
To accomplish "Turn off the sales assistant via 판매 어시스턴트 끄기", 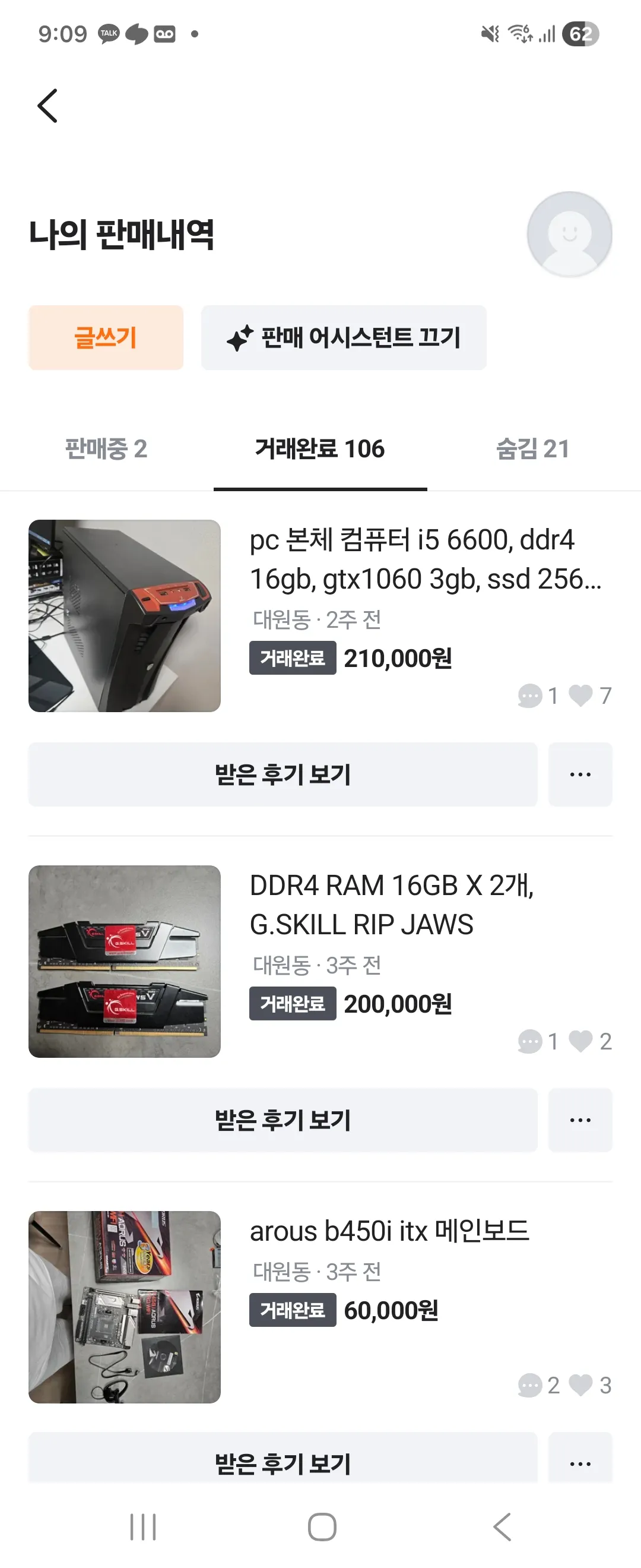I will (x=344, y=338).
